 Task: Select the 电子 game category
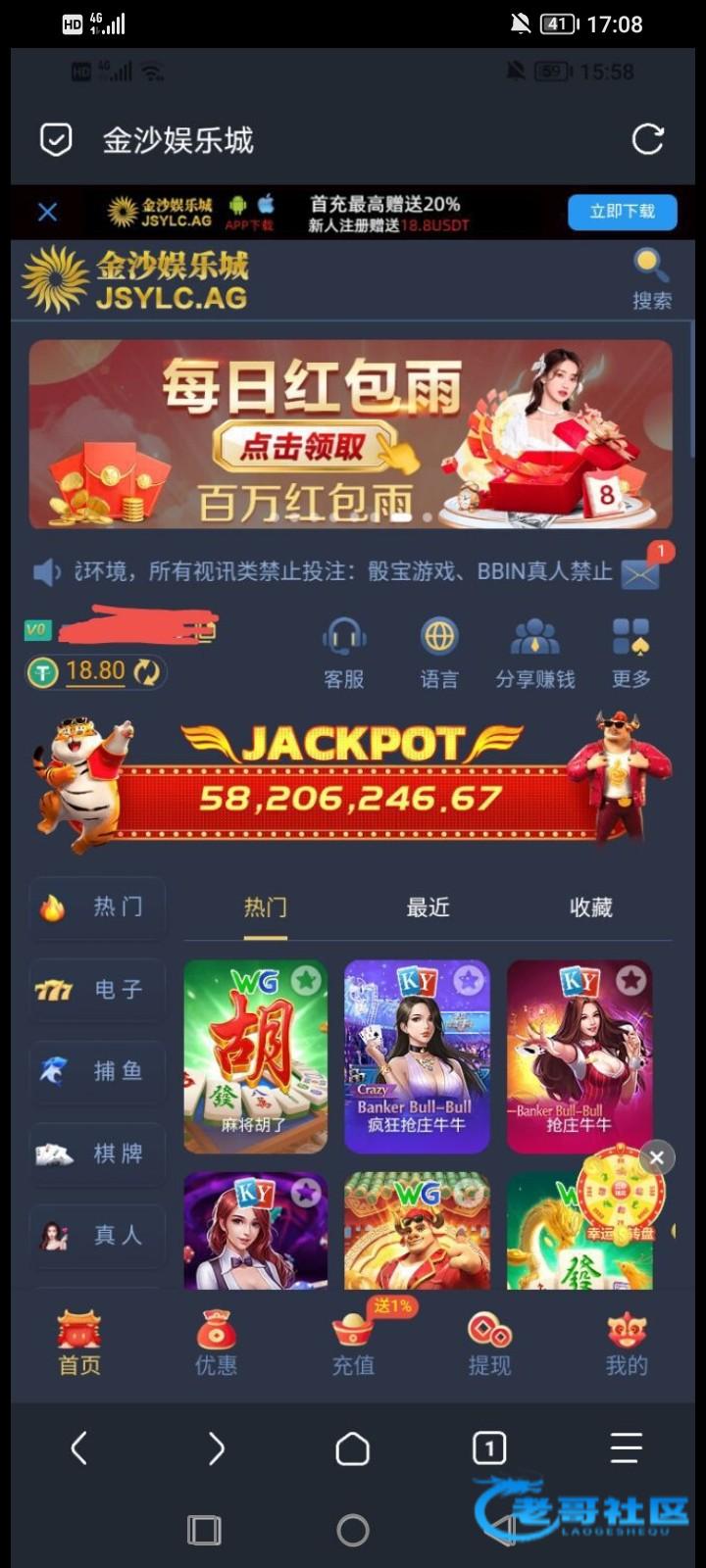point(96,990)
